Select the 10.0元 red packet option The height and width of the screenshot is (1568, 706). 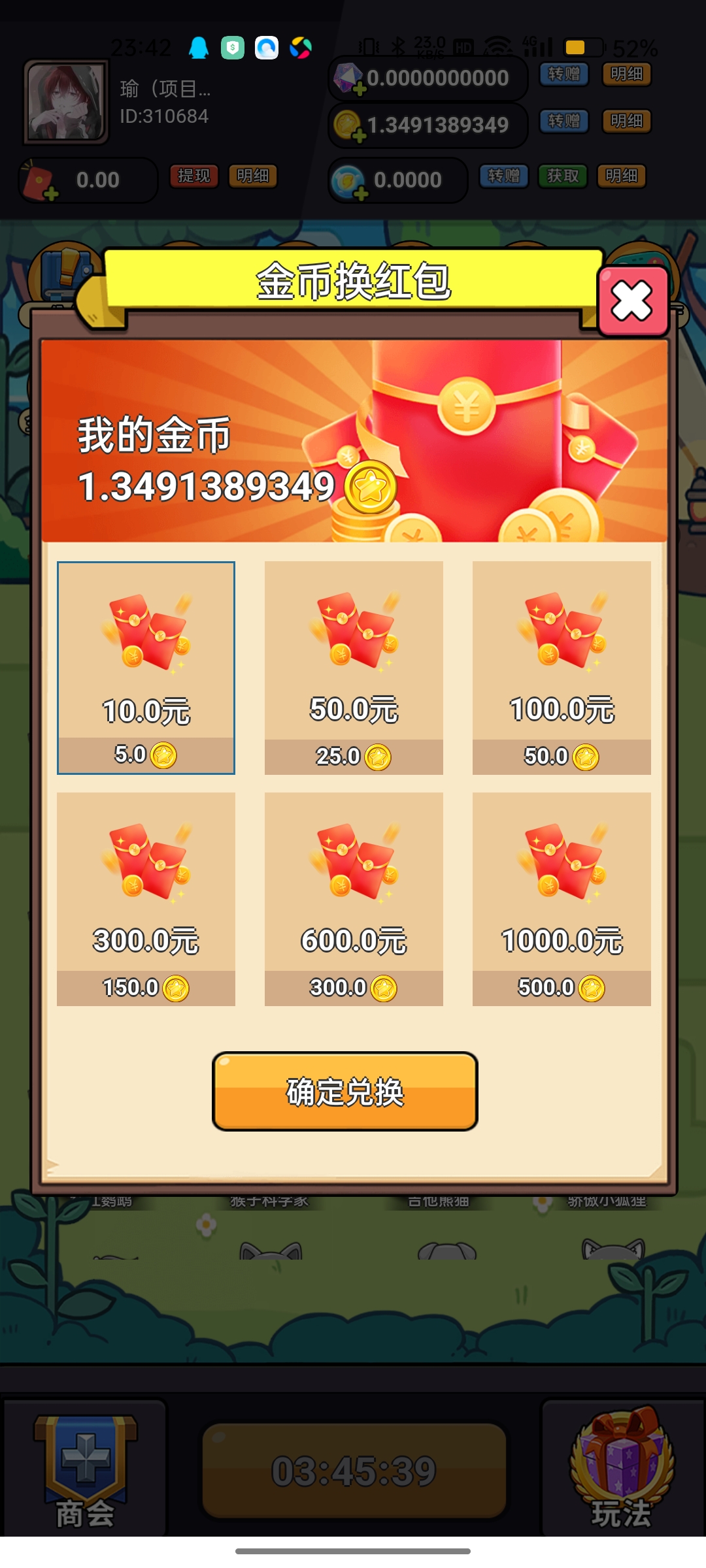tap(146, 667)
